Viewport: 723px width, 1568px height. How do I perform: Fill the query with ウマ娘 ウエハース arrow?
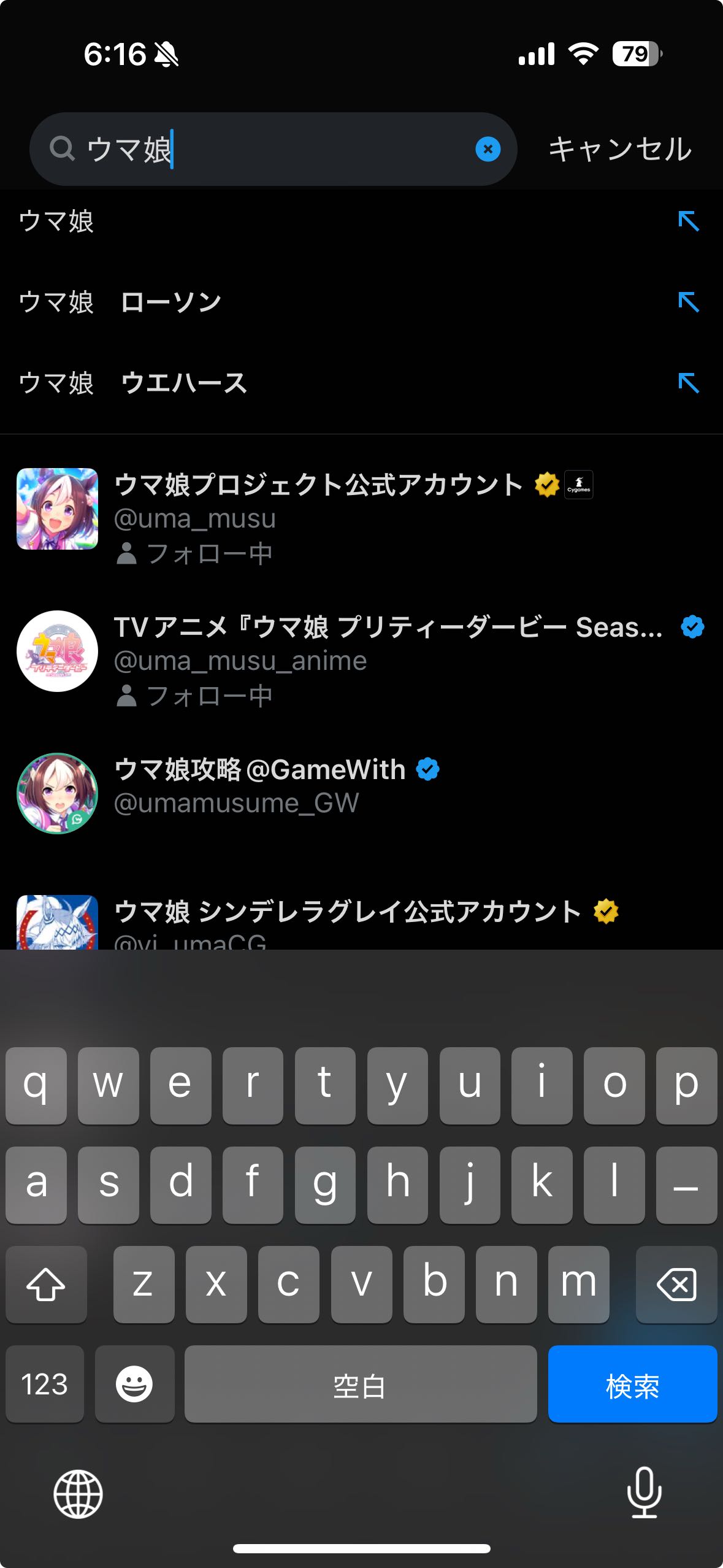pyautogui.click(x=688, y=383)
